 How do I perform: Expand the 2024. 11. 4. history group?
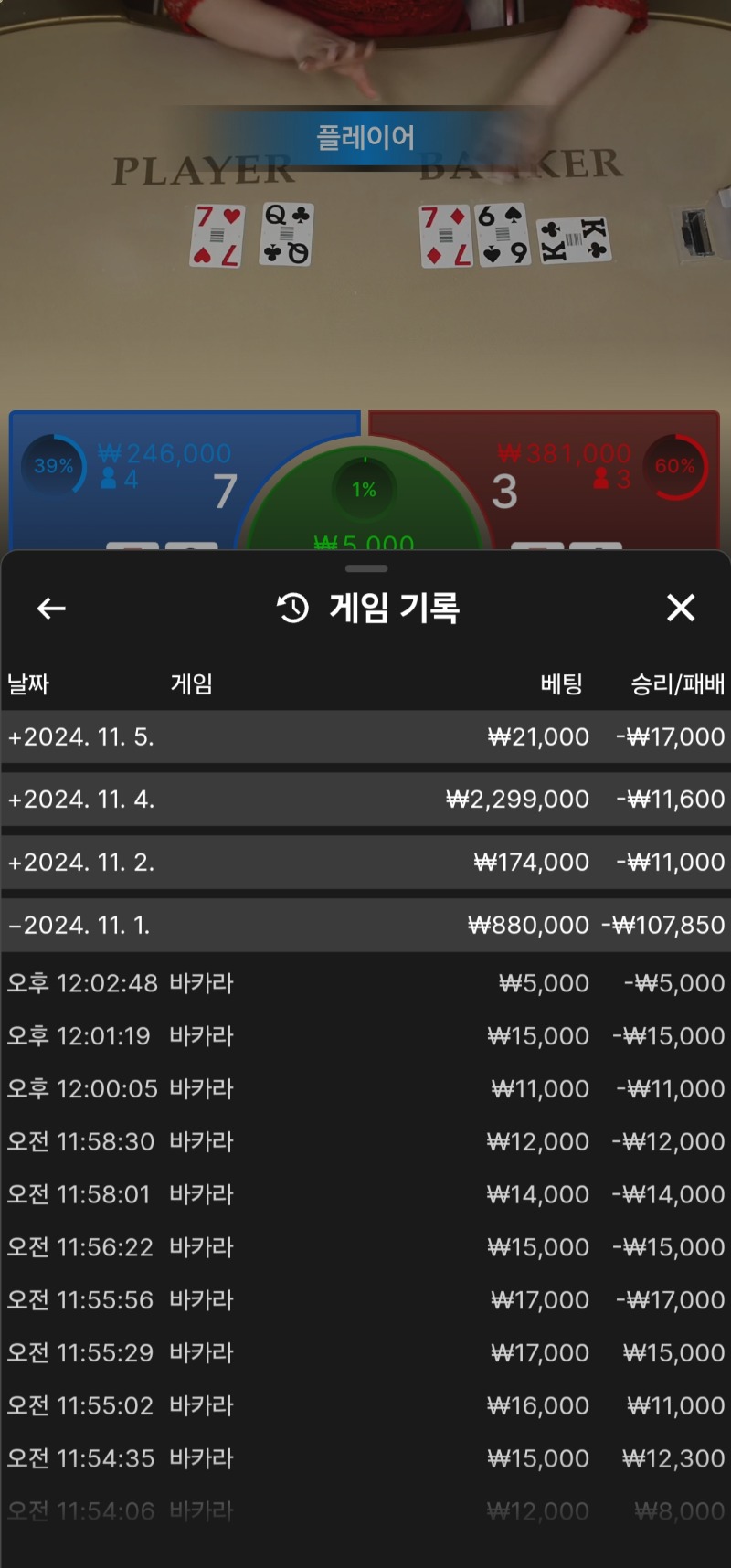pyautogui.click(x=365, y=800)
